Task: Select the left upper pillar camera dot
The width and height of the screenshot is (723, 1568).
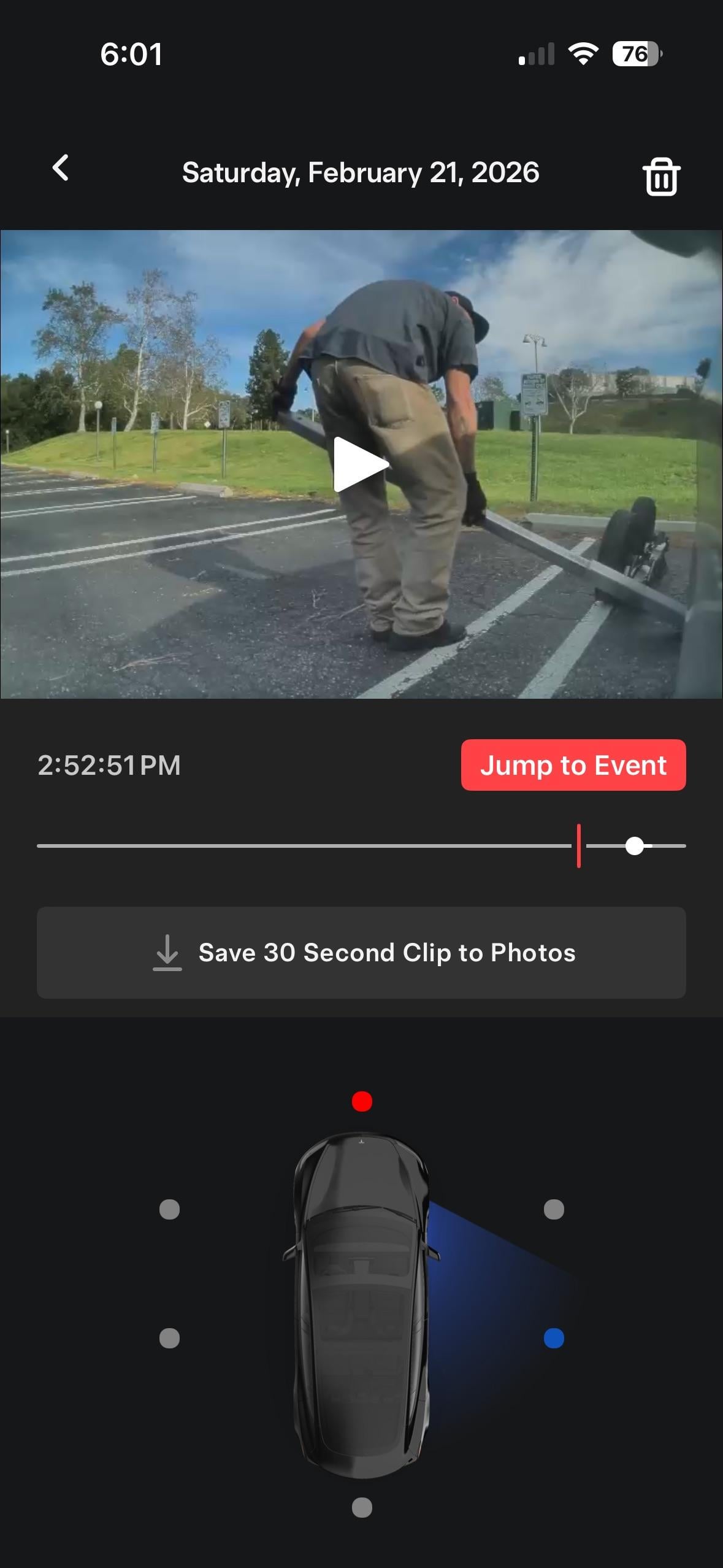Action: 169,1209
